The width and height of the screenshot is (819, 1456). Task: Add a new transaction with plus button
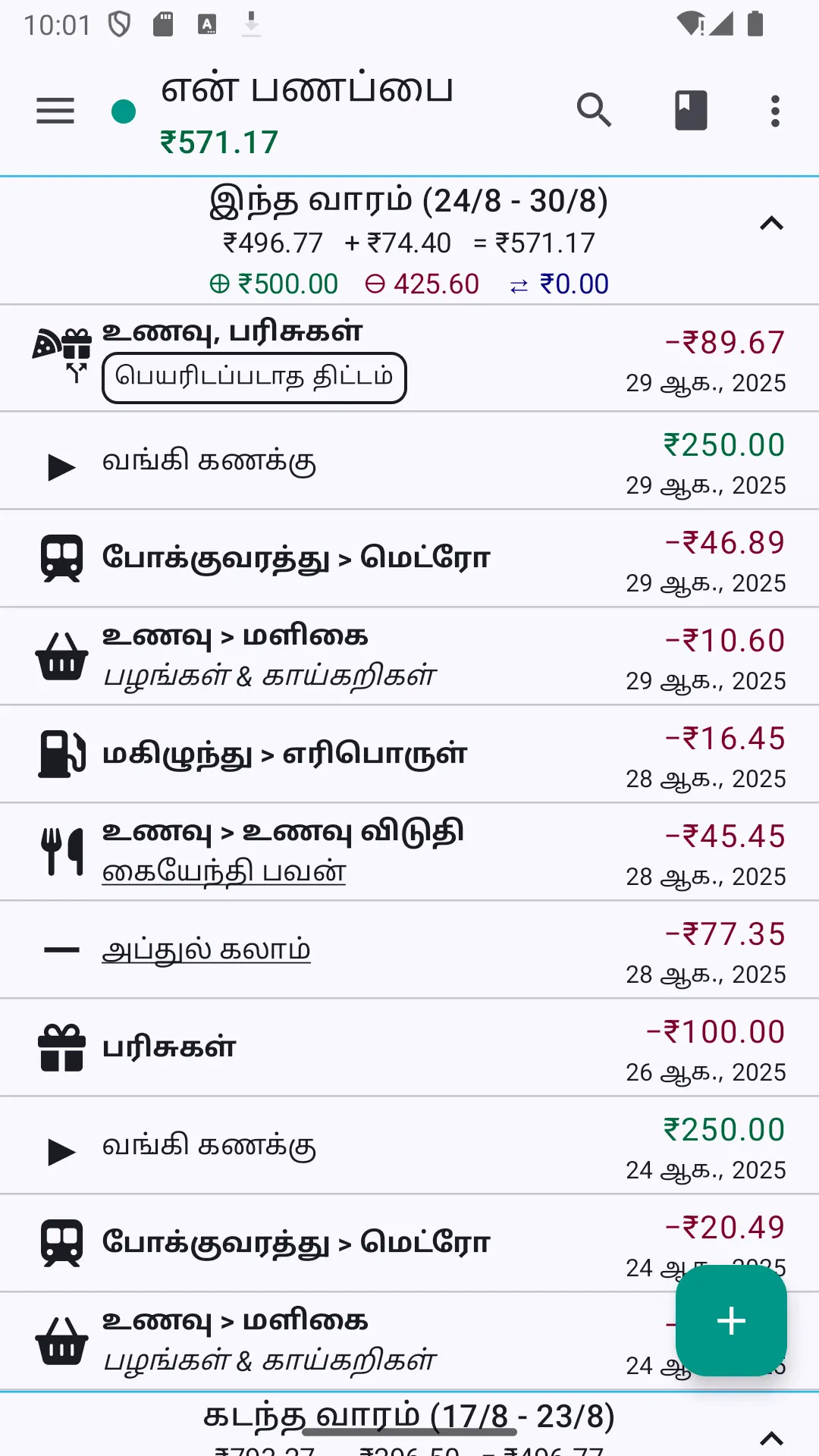(731, 1320)
